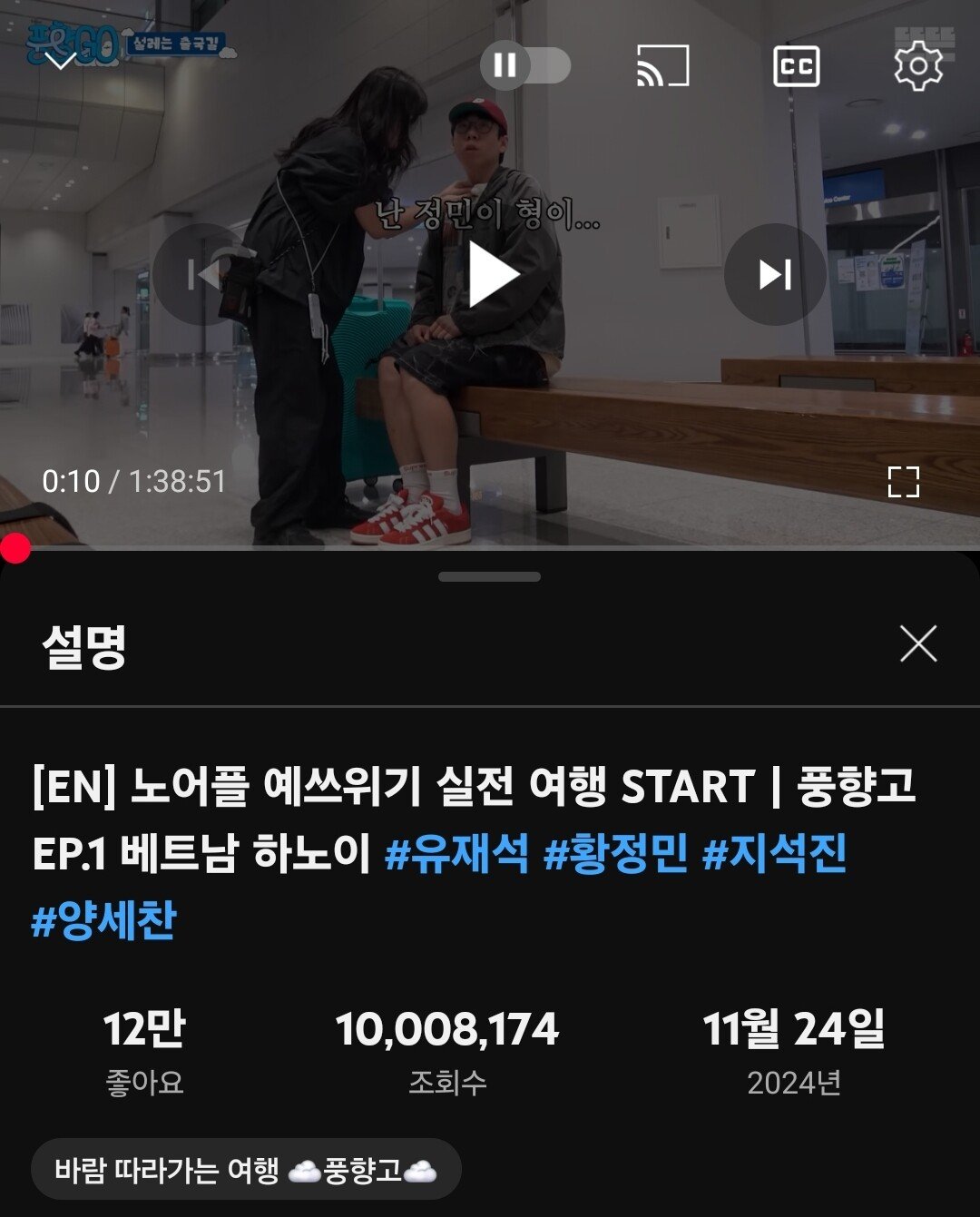Minimize the video player

(x=61, y=62)
